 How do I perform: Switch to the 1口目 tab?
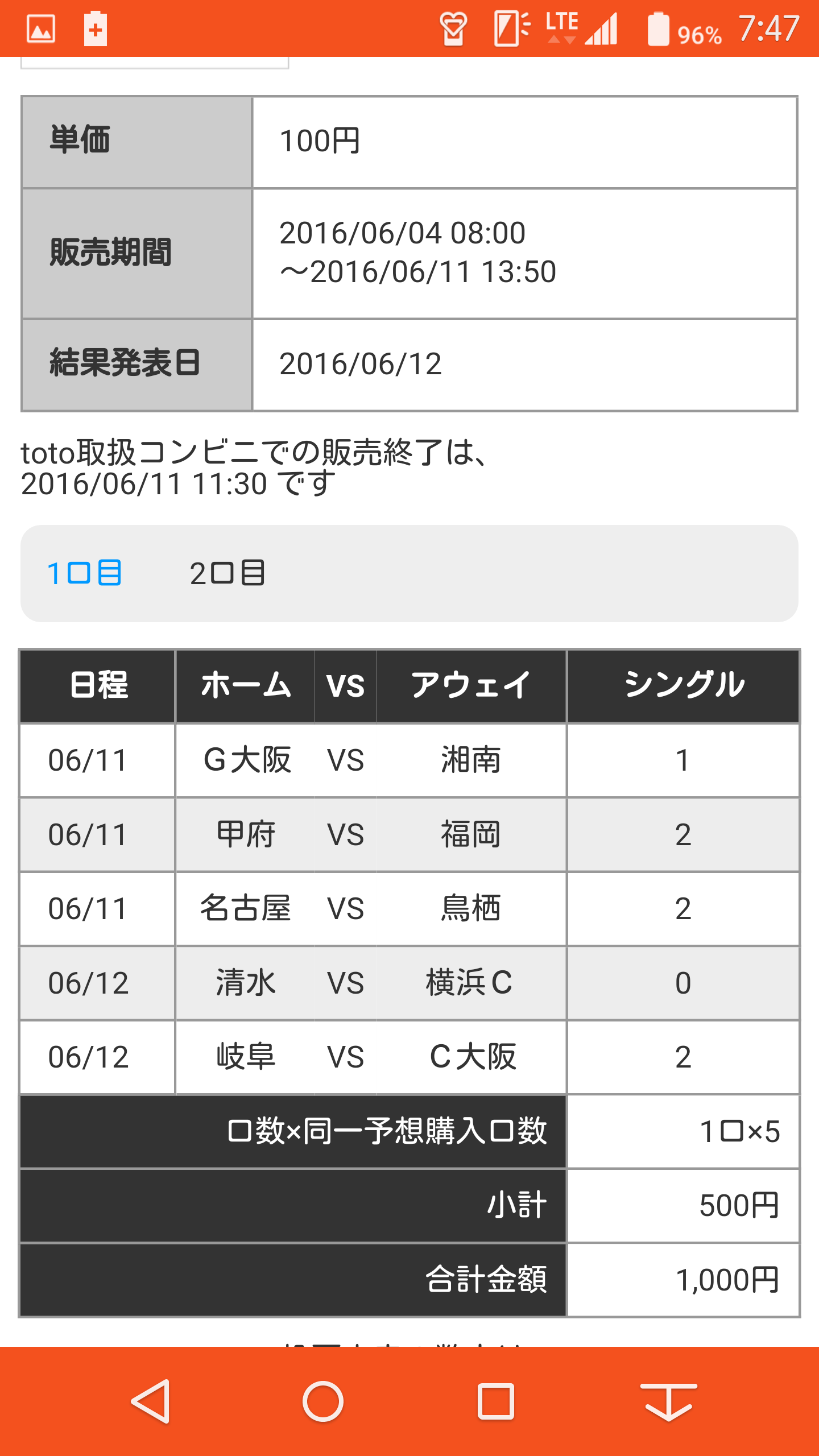tap(84, 573)
